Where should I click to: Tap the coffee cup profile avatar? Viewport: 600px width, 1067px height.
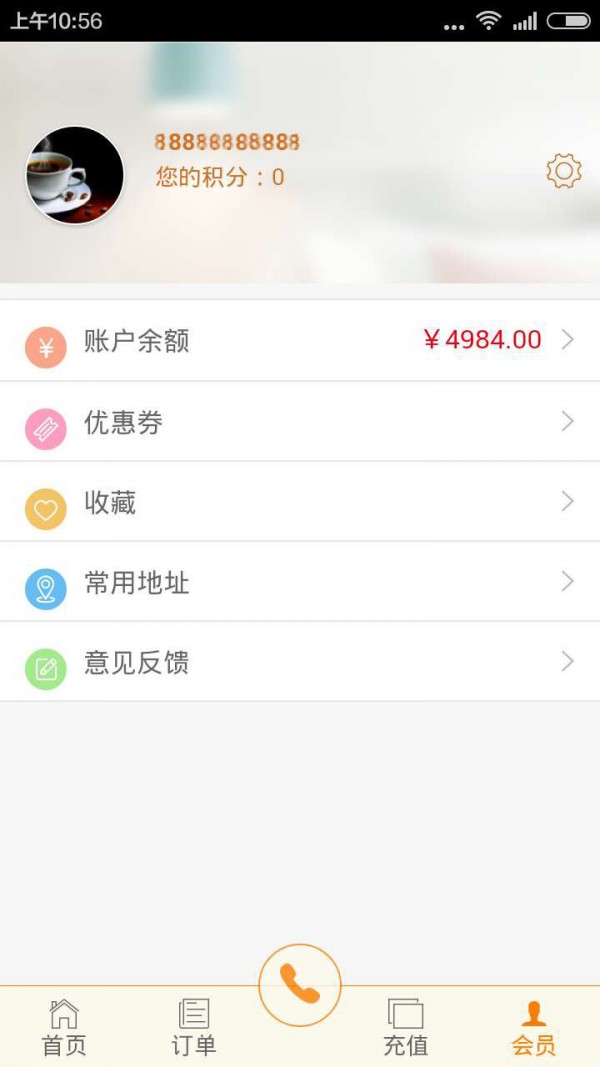[75, 175]
